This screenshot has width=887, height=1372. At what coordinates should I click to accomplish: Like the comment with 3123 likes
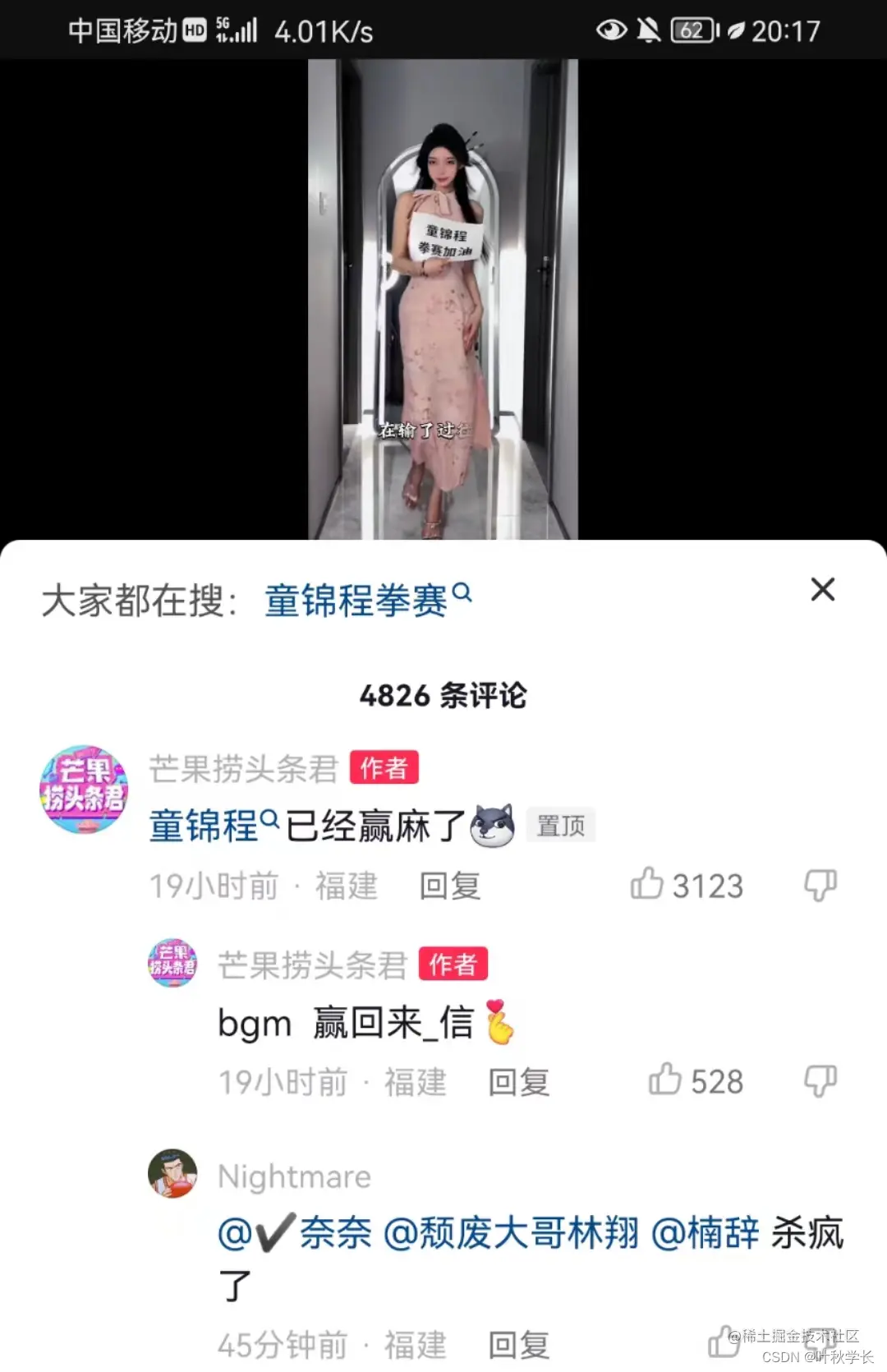pyautogui.click(x=647, y=884)
